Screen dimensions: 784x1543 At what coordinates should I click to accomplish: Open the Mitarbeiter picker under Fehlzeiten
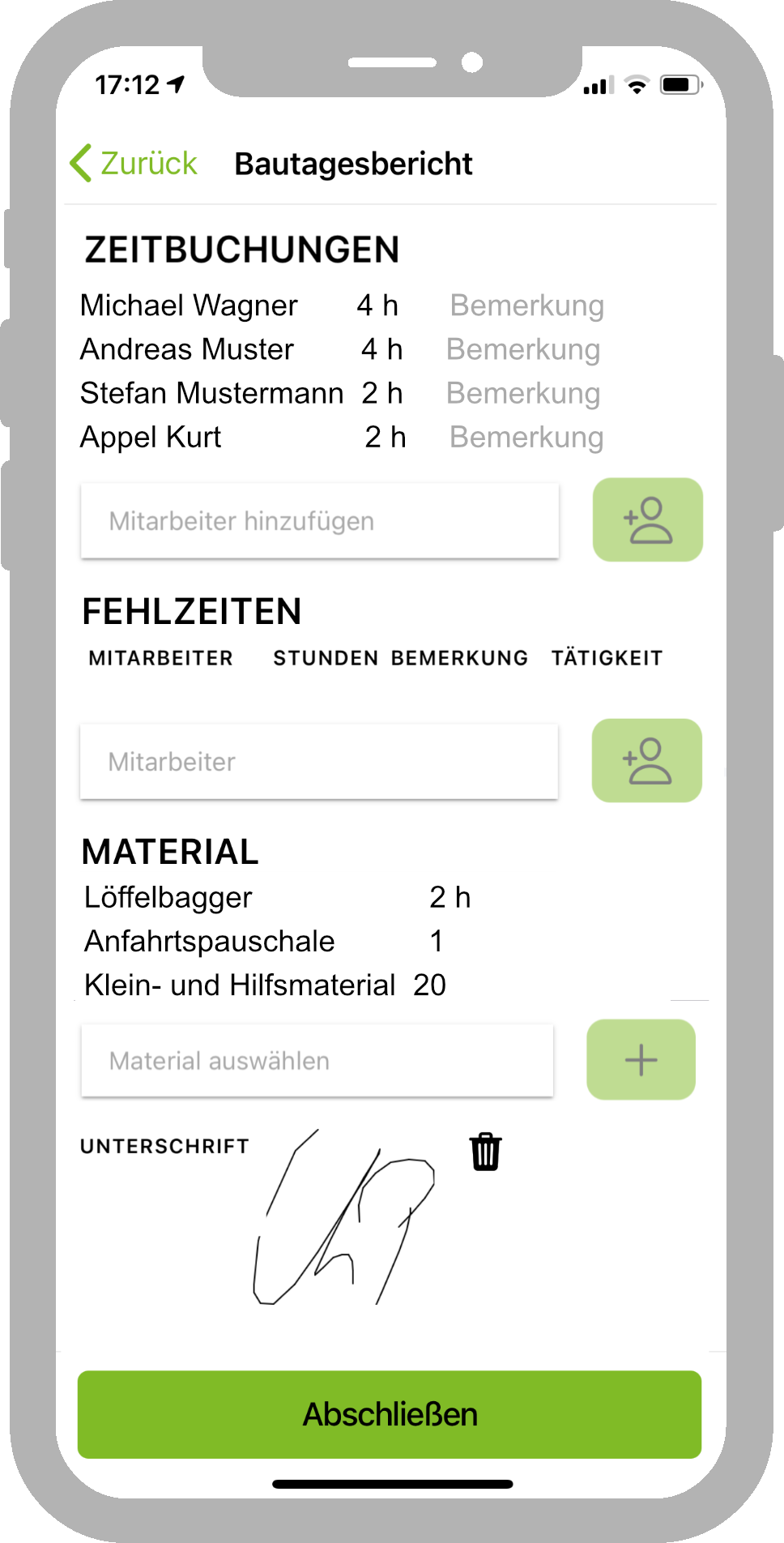click(318, 761)
